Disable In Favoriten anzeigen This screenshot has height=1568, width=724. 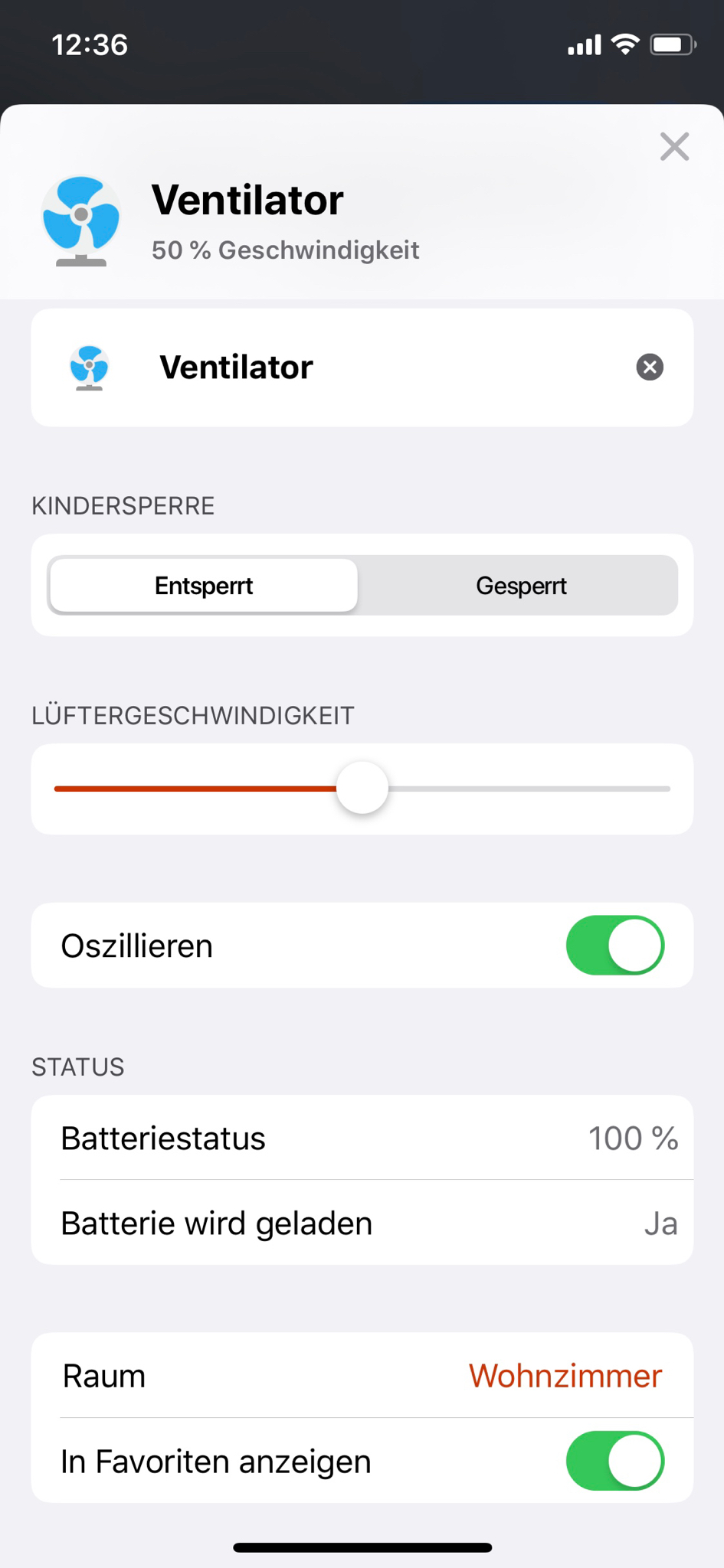click(x=614, y=1461)
